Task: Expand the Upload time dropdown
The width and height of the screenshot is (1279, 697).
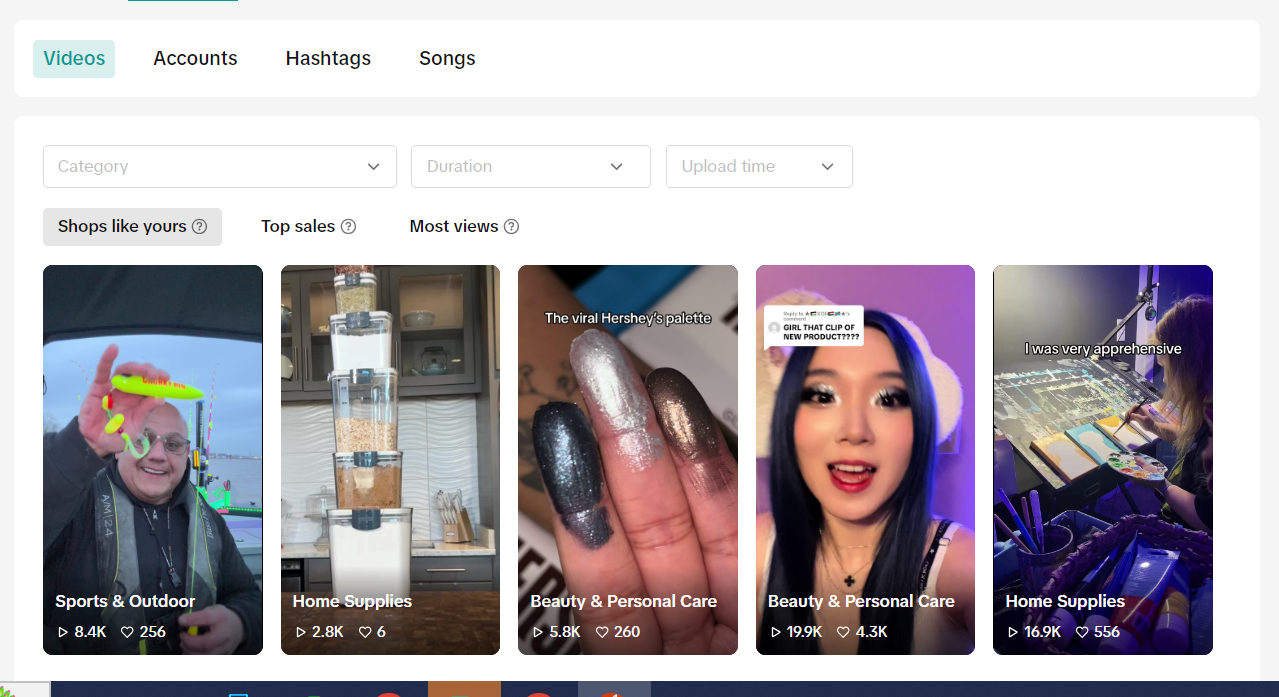Action: coord(758,166)
